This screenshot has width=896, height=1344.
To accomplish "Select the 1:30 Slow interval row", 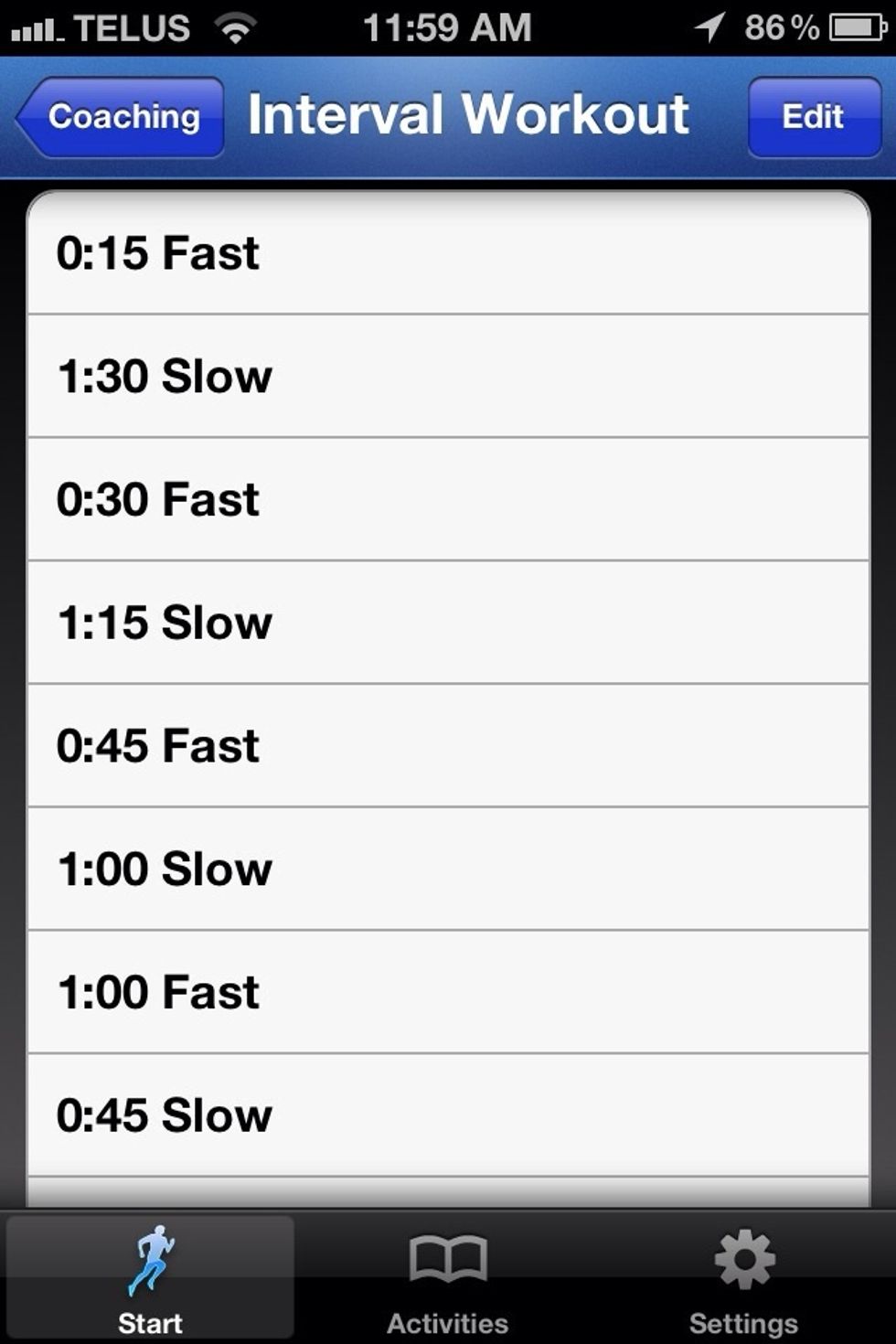I will pyautogui.click(x=448, y=375).
